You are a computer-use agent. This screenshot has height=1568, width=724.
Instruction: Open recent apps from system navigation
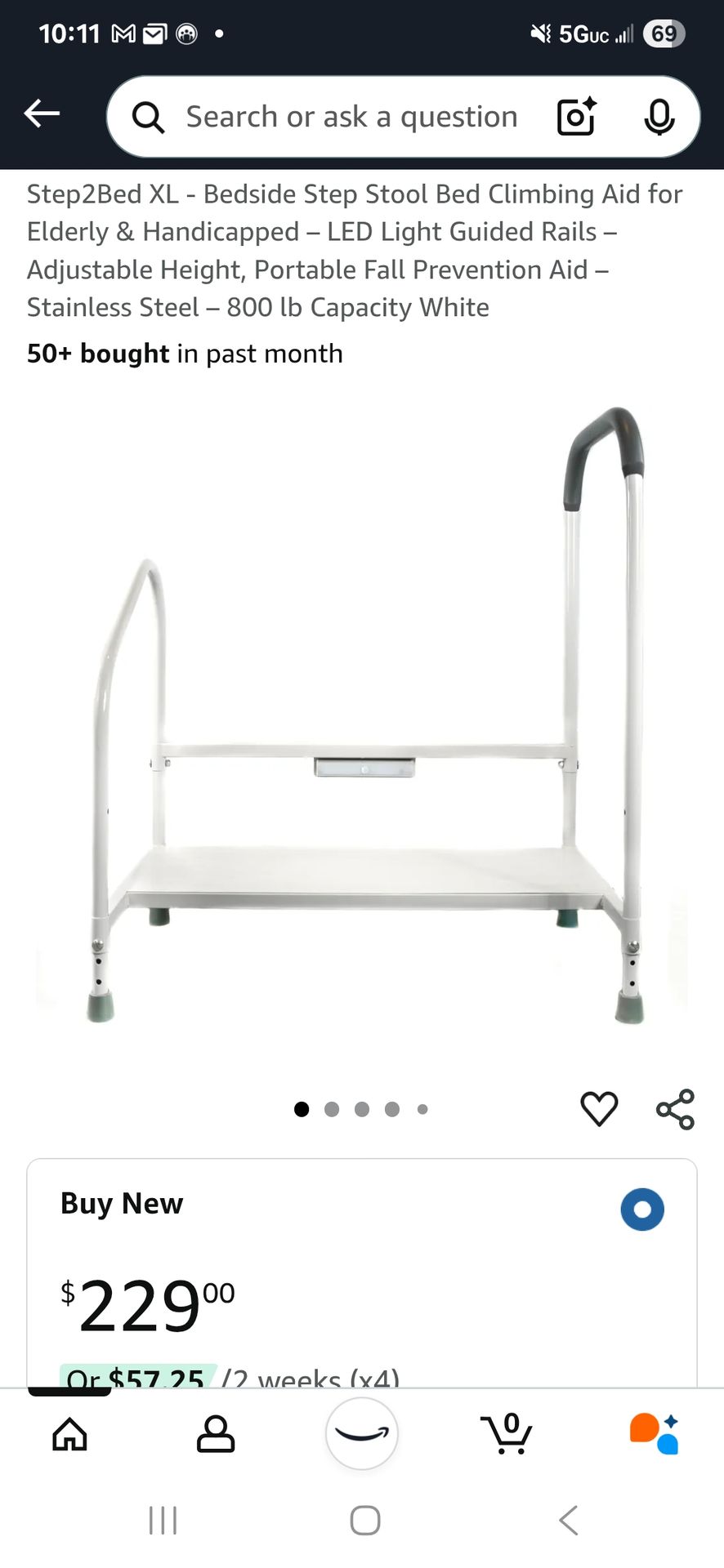pos(163,1521)
